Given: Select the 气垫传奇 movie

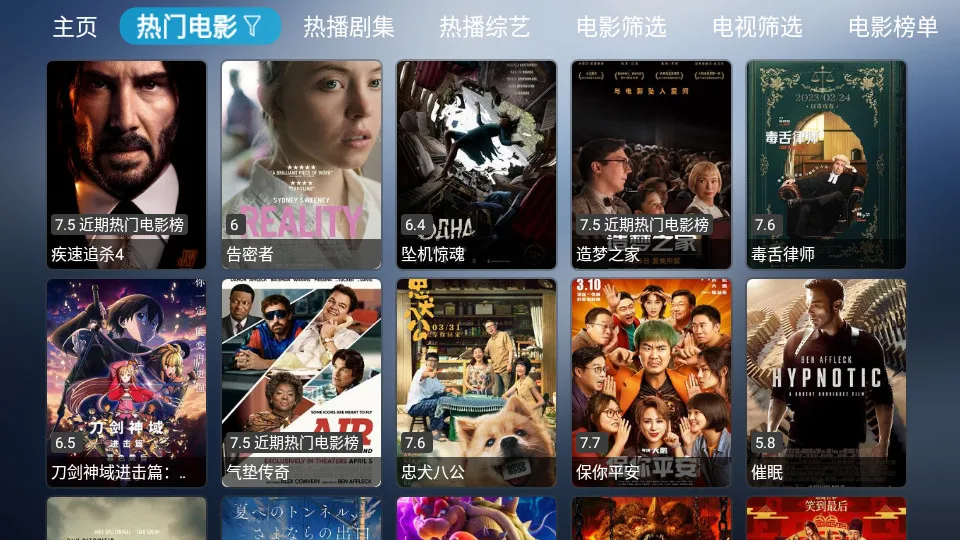Looking at the screenshot, I should (x=301, y=383).
